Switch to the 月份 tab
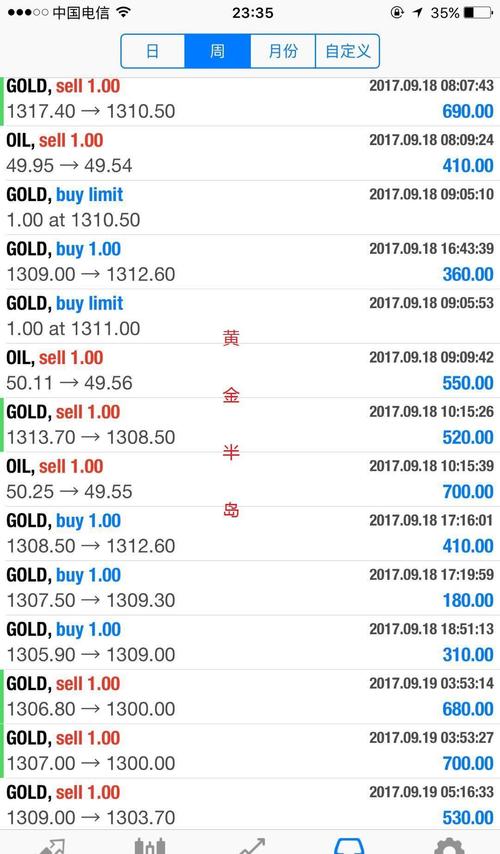Viewport: 500px width, 854px height. (x=283, y=51)
